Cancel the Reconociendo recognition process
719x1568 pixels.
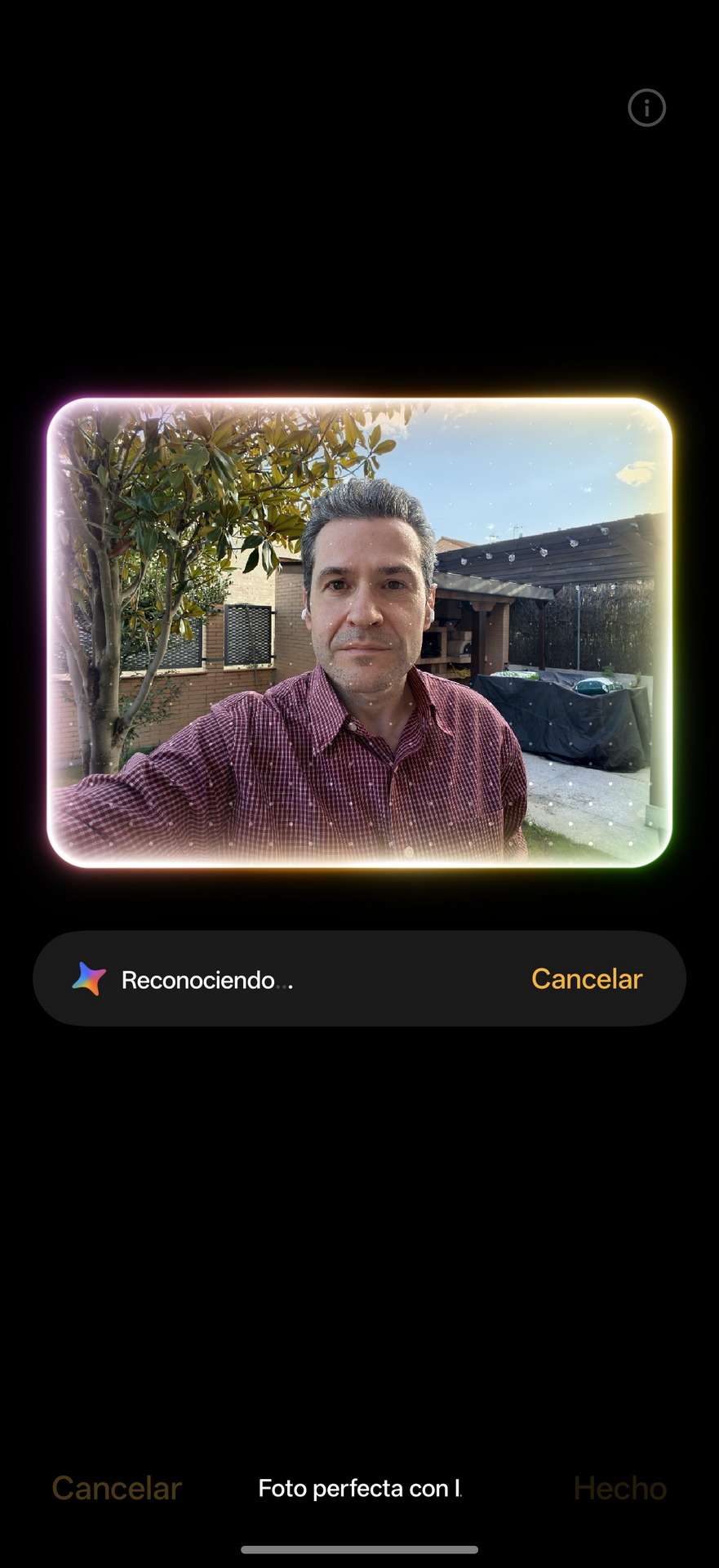[x=587, y=978]
